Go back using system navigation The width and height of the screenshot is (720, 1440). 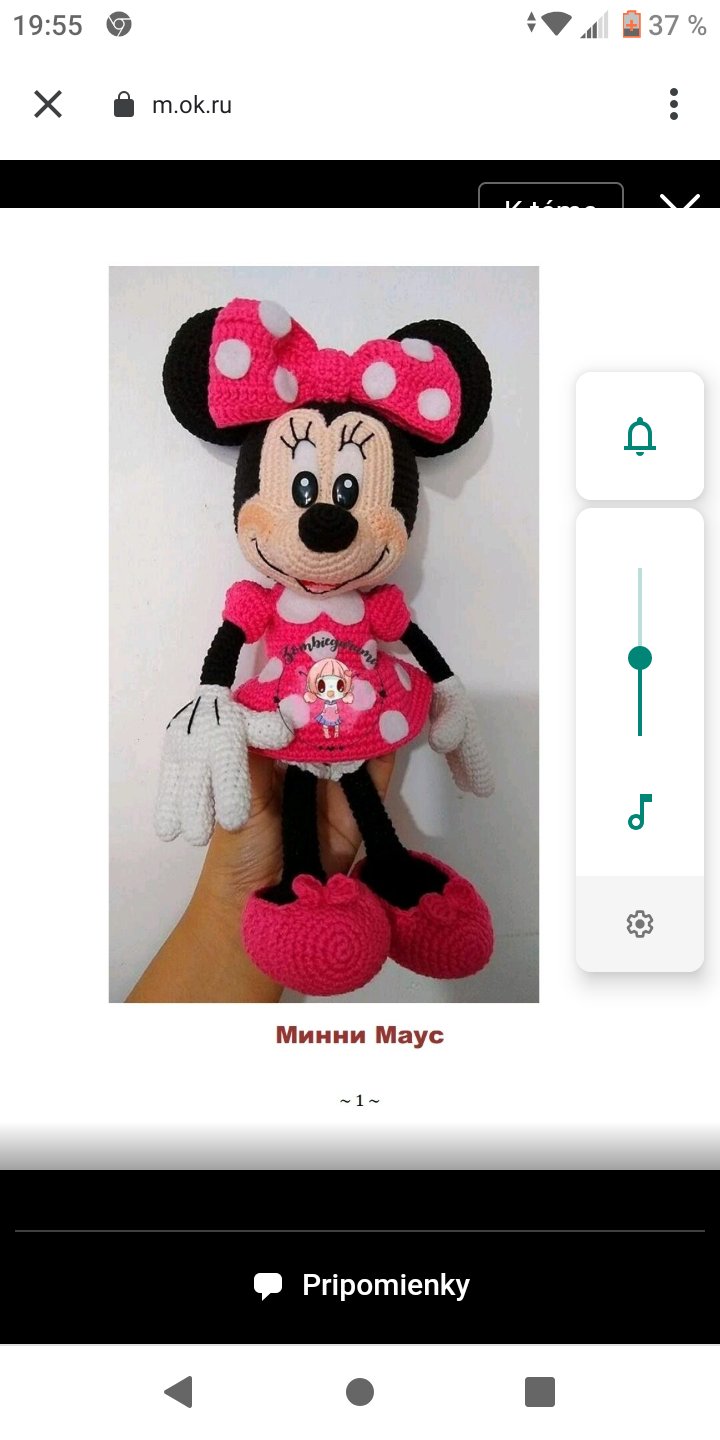click(x=178, y=1391)
